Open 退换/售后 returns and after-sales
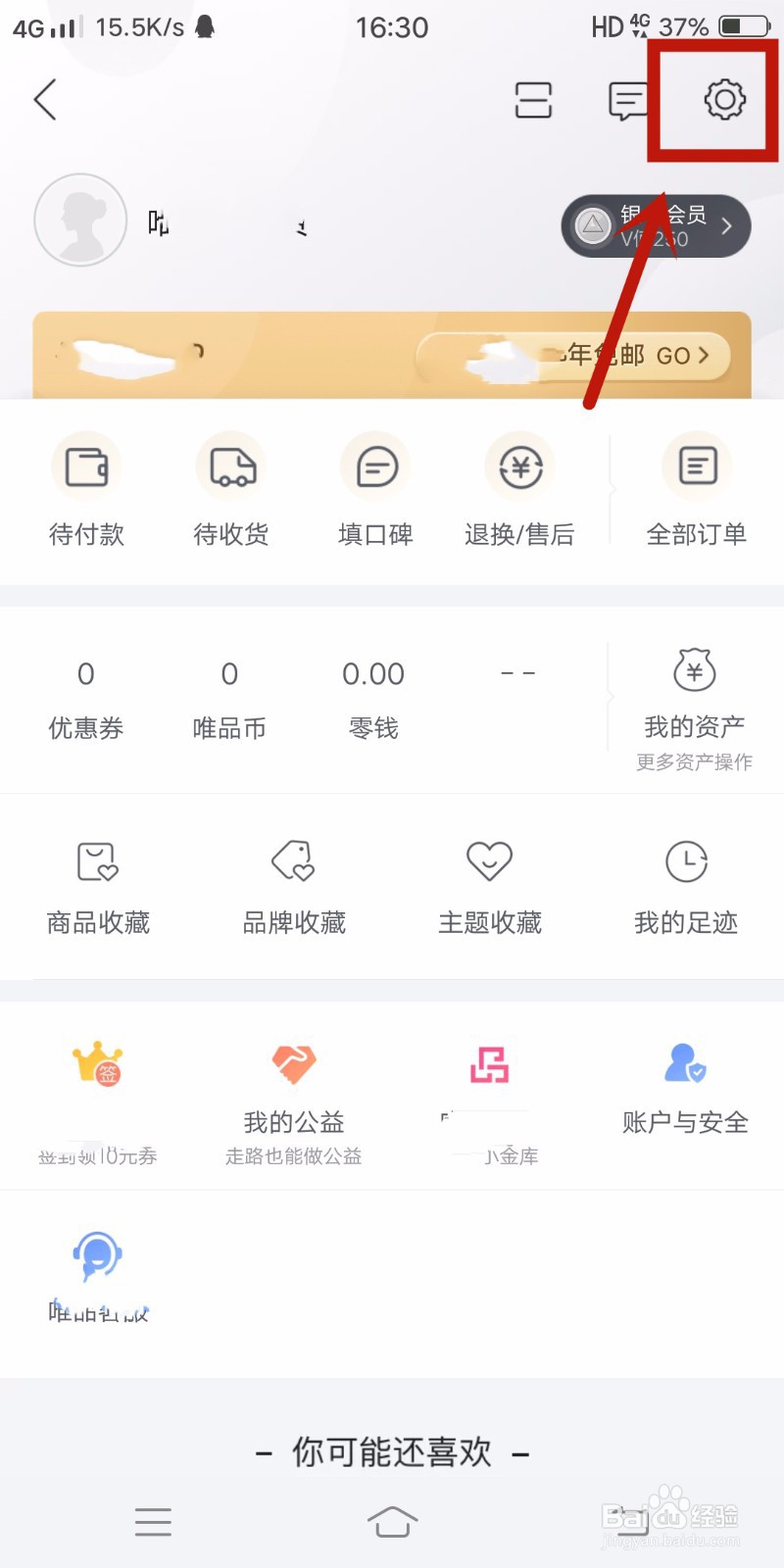This screenshot has height=1568, width=784. pos(518,466)
